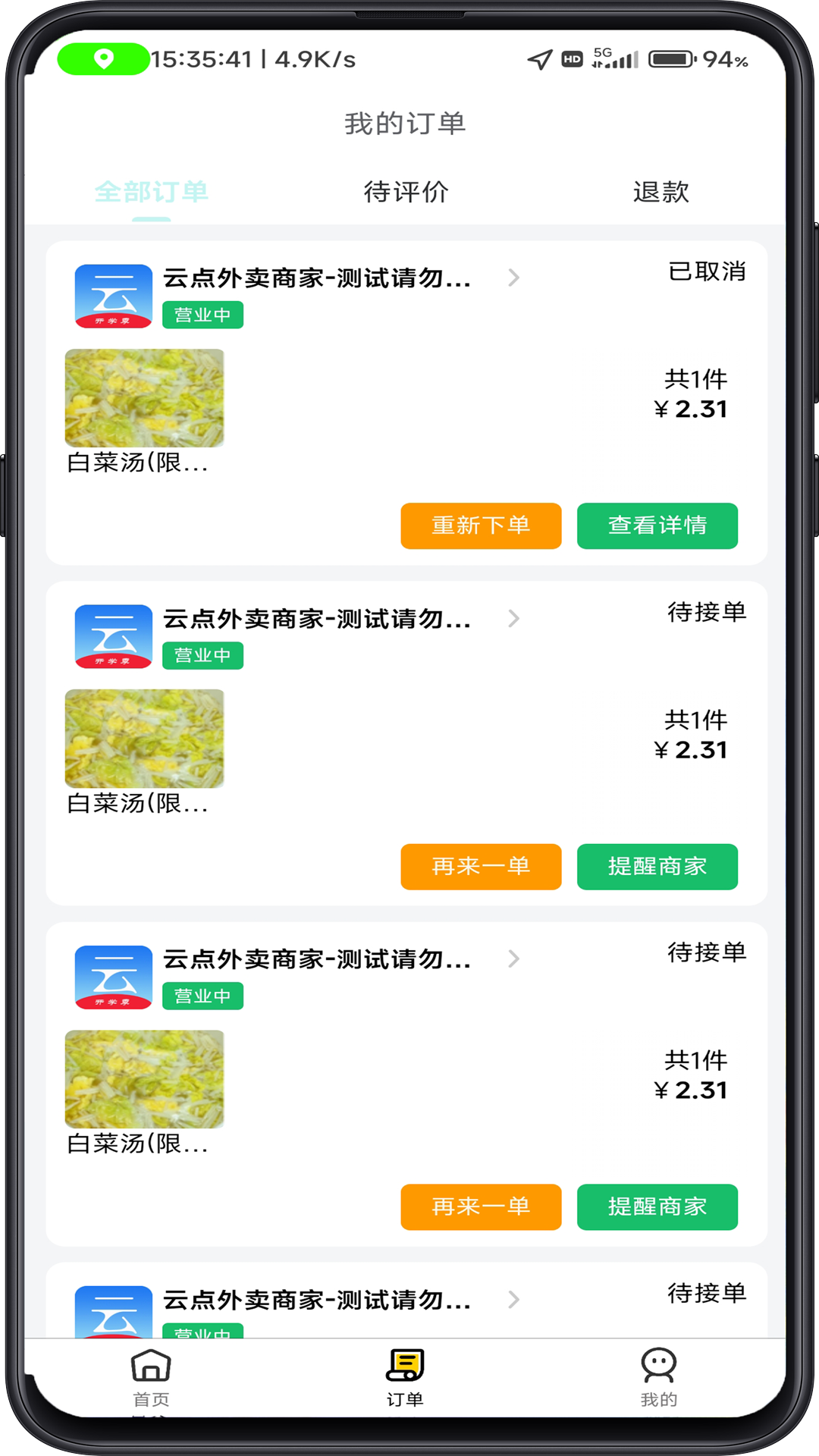Image resolution: width=819 pixels, height=1456 pixels.
Task: Select the 订单 bottom tab
Action: [405, 1377]
